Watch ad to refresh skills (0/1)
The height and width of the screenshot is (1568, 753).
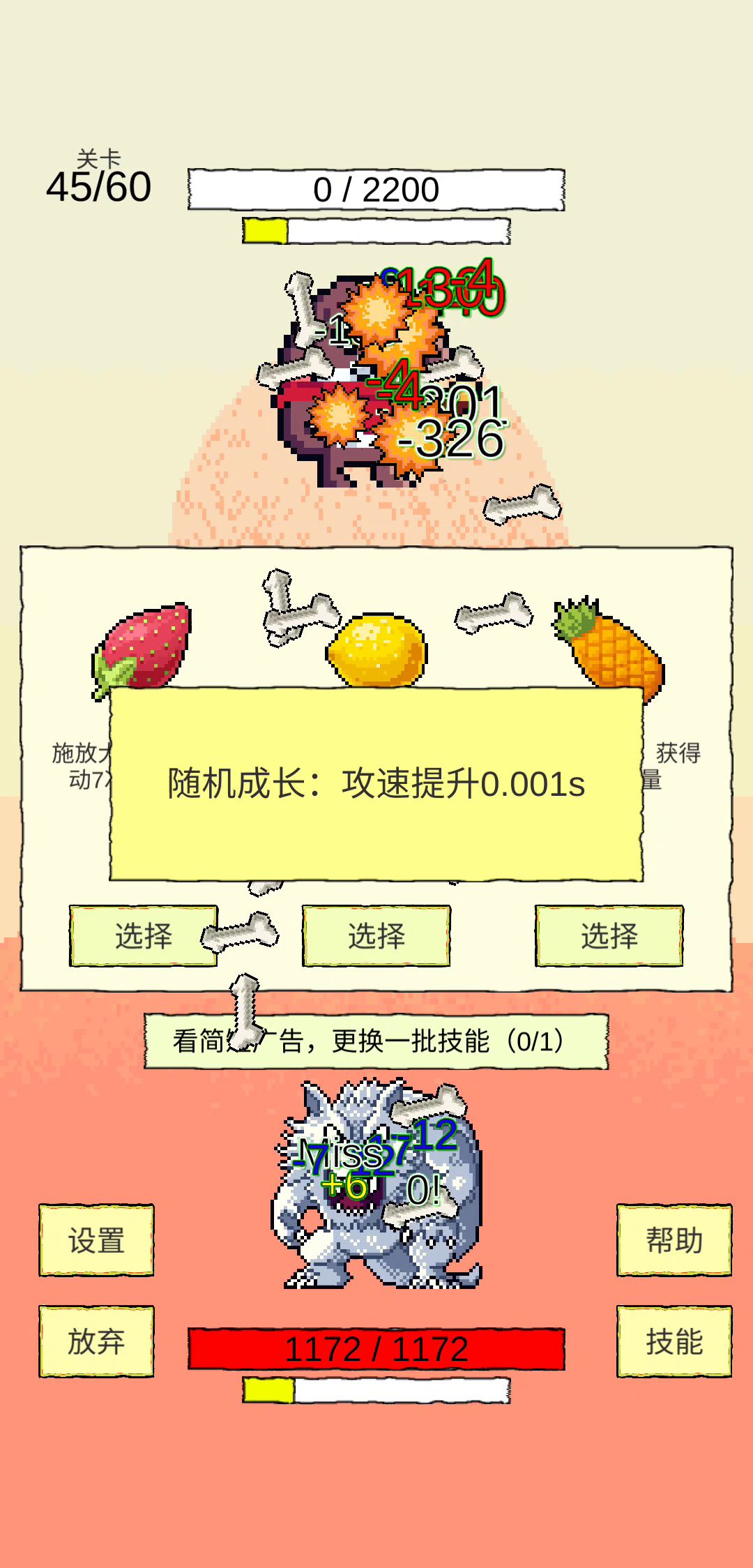tap(376, 1041)
